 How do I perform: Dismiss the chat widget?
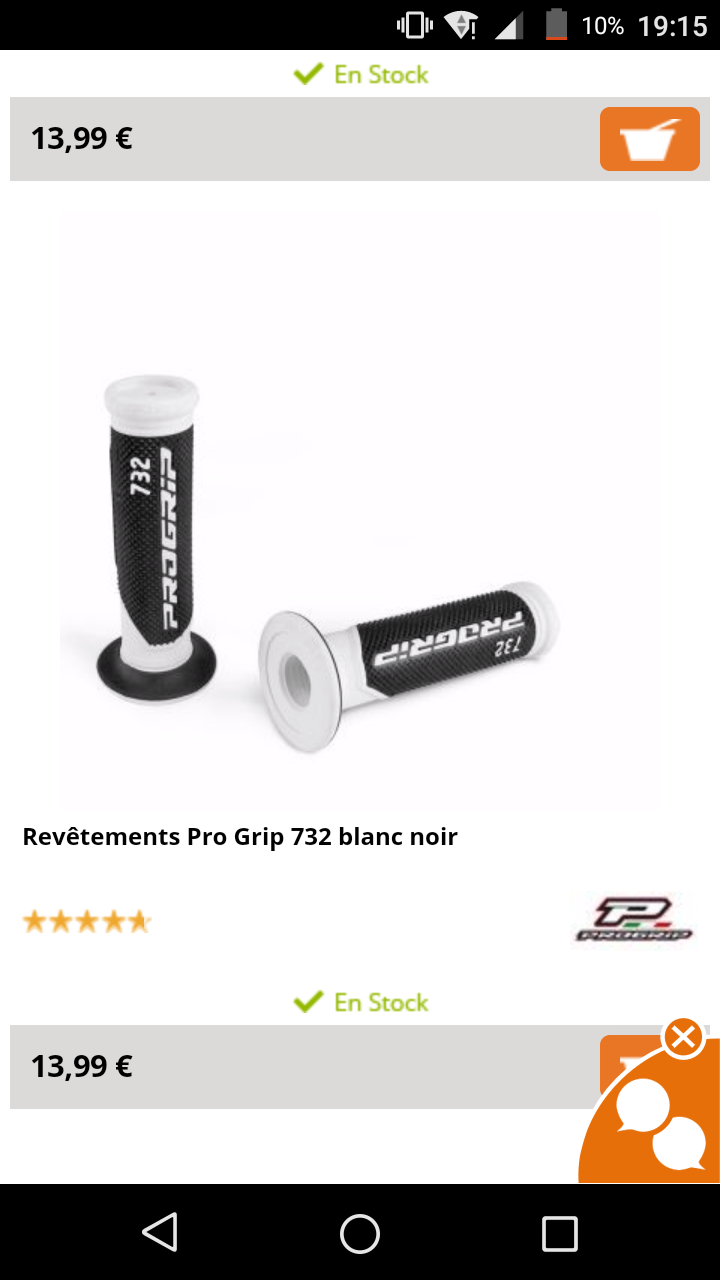click(683, 1038)
